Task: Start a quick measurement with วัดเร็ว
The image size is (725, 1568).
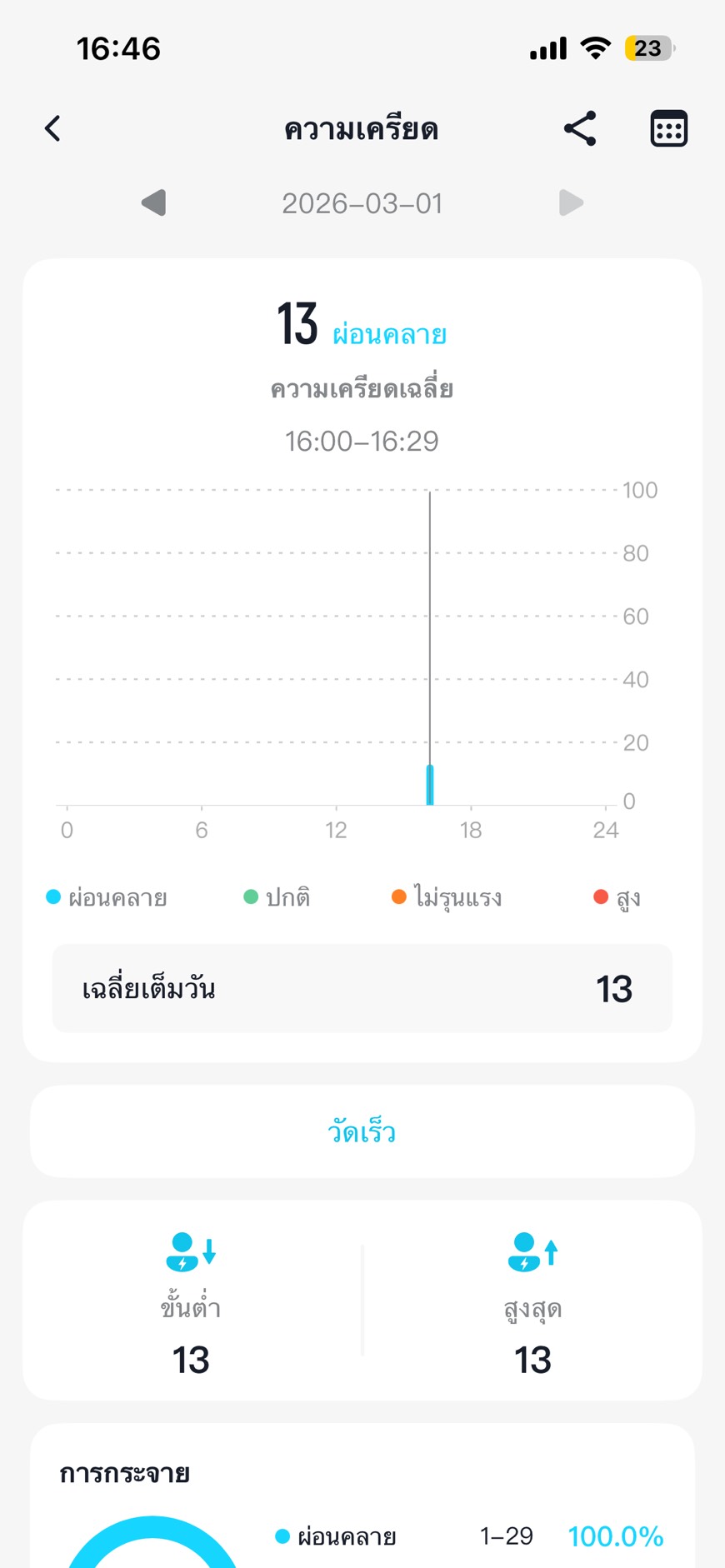Action: (362, 1131)
